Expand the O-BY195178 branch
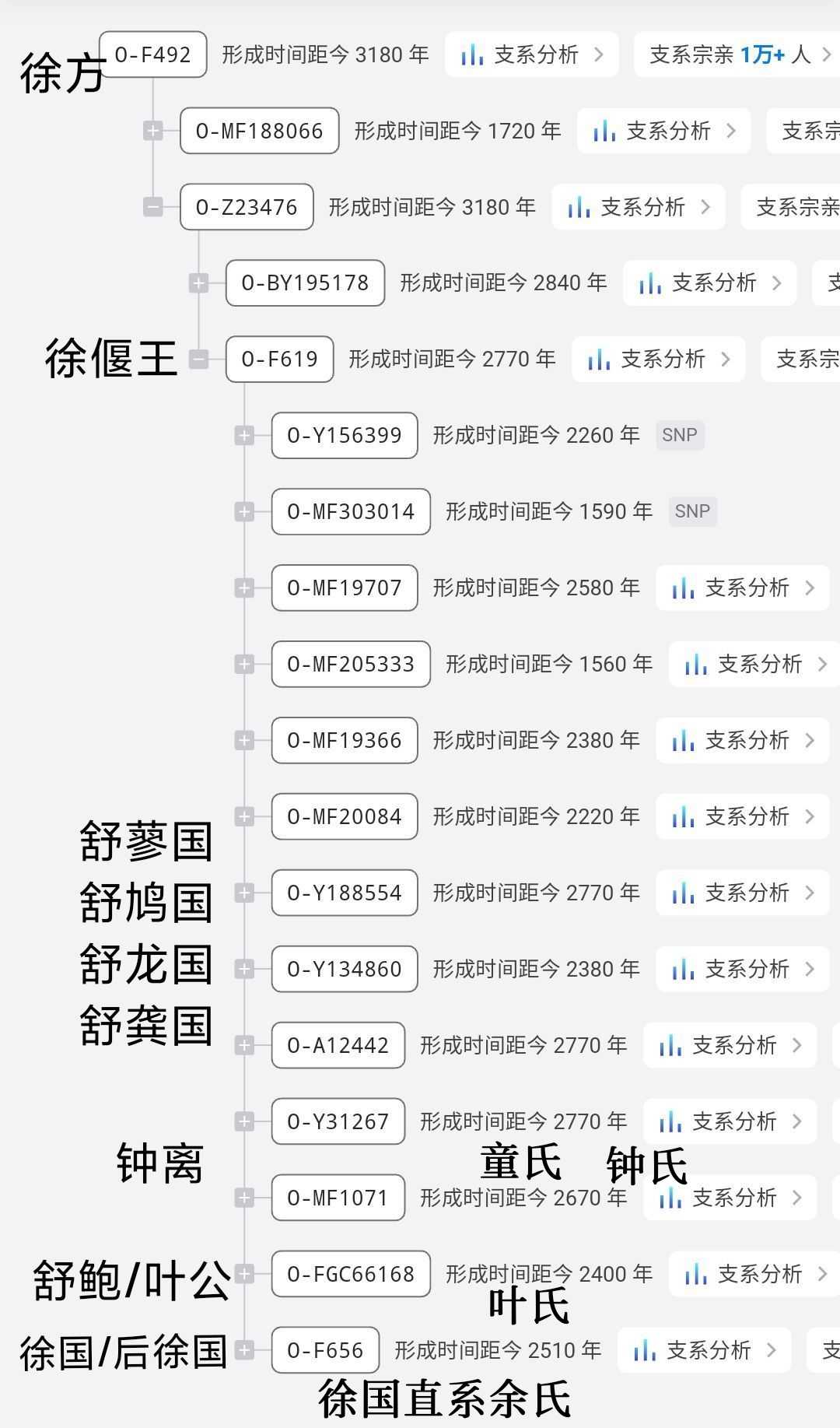This screenshot has width=840, height=1428. [198, 283]
